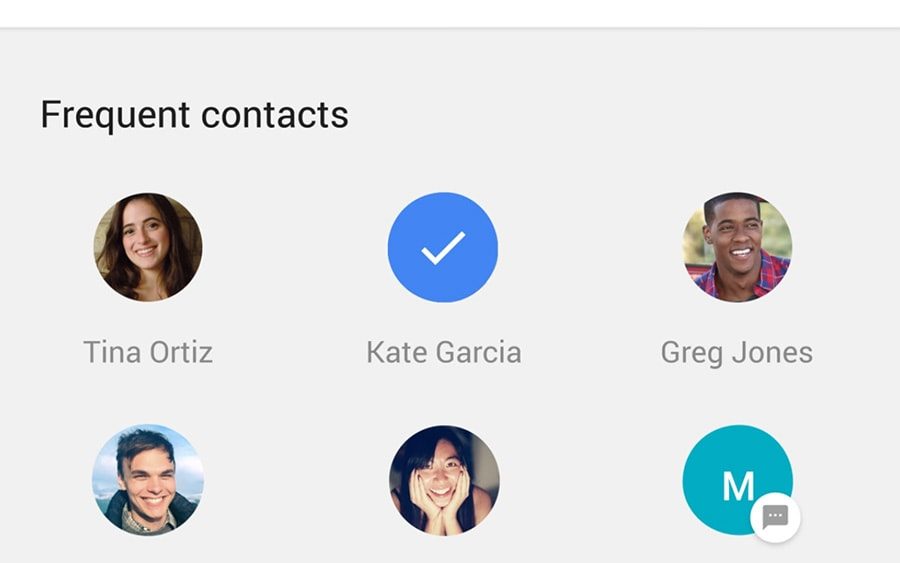Choose the smiling man in the jacket
Screen dimensions: 900x563
pos(148,480)
